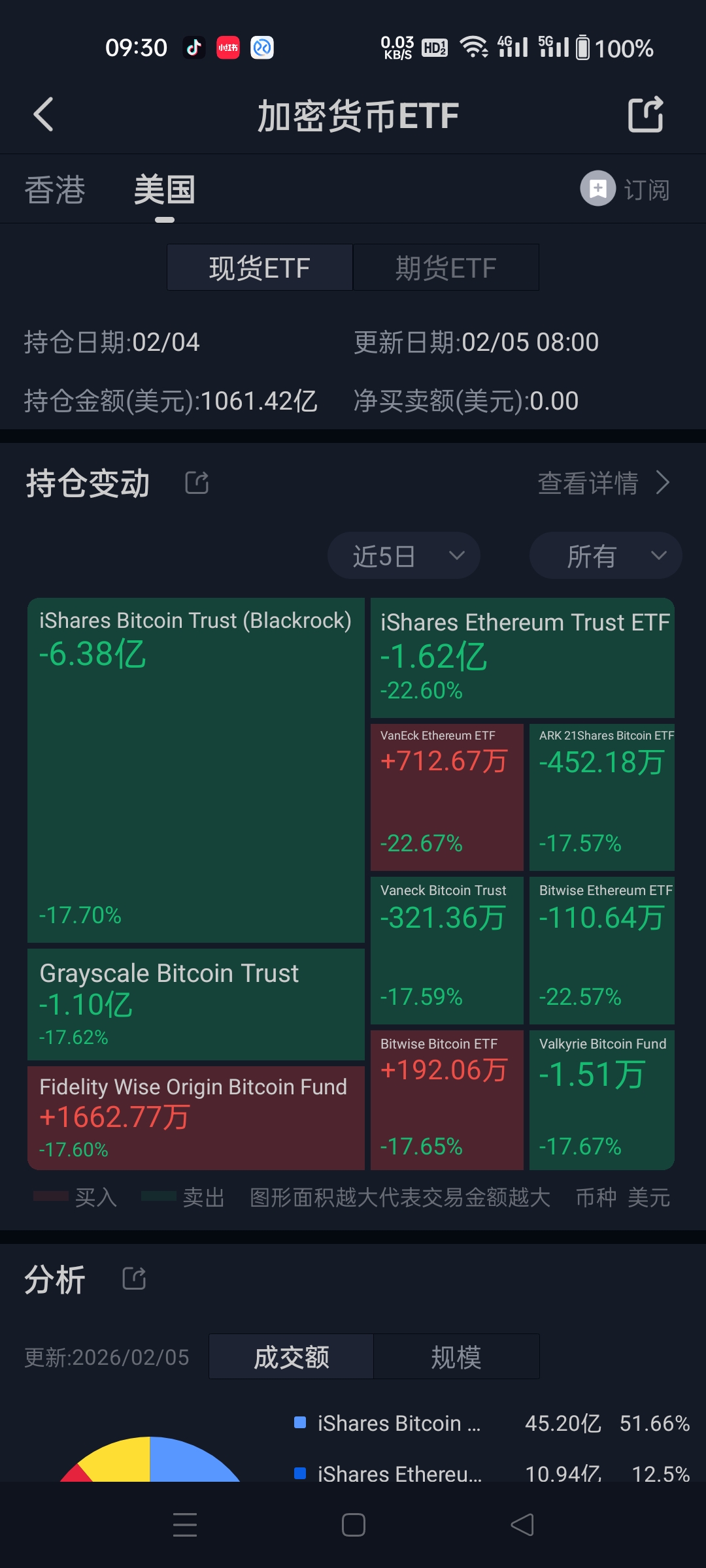Tap the VanEck Ethereum ETF treemap block
The height and width of the screenshot is (1568, 706).
446,797
